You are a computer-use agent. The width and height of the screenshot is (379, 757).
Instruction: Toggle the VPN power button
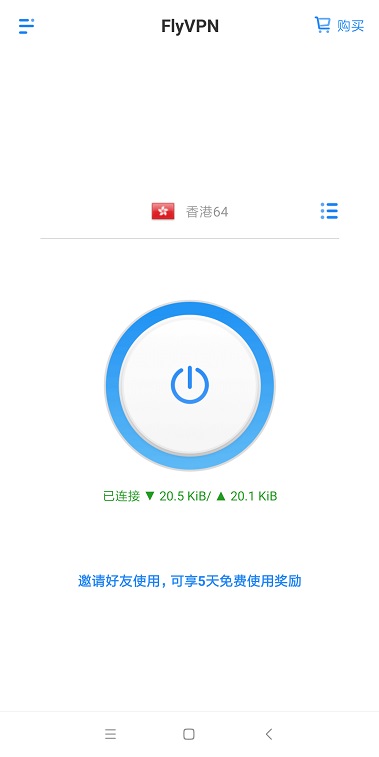[190, 385]
